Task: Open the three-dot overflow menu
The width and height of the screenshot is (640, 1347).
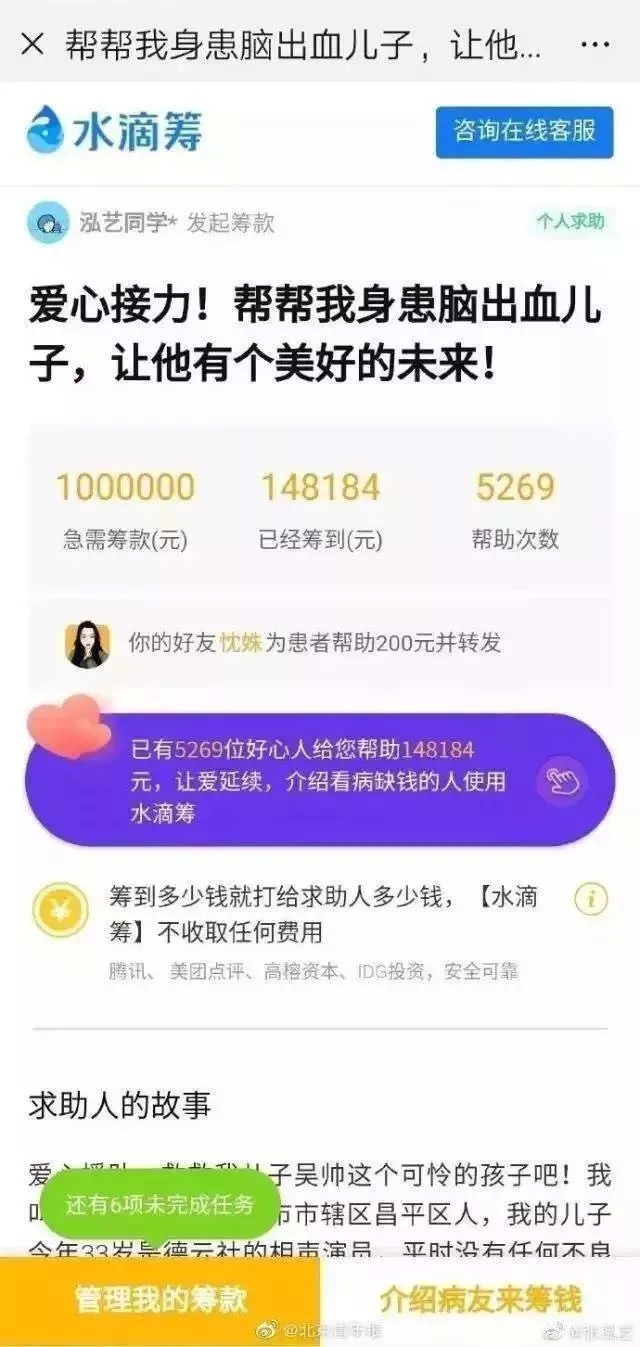Action: click(595, 44)
